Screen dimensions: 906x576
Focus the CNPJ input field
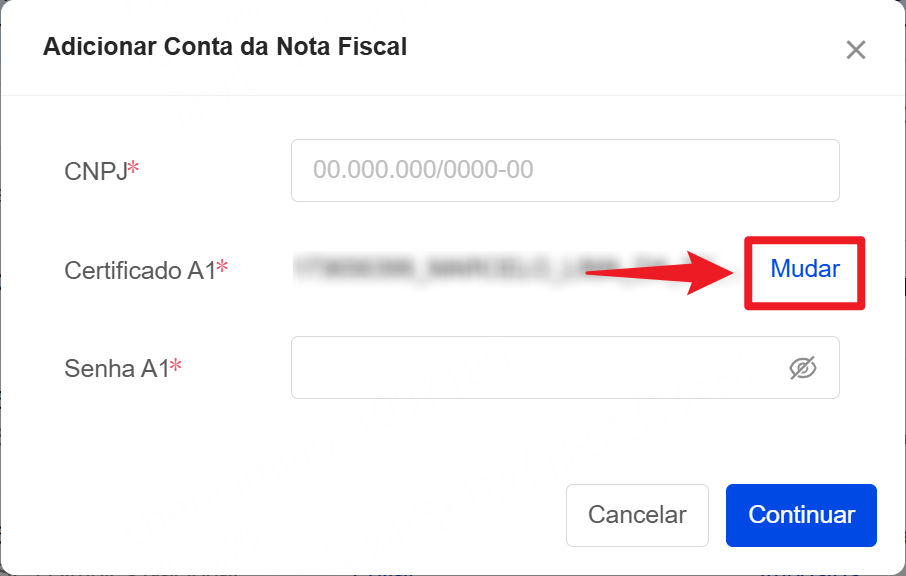[564, 170]
